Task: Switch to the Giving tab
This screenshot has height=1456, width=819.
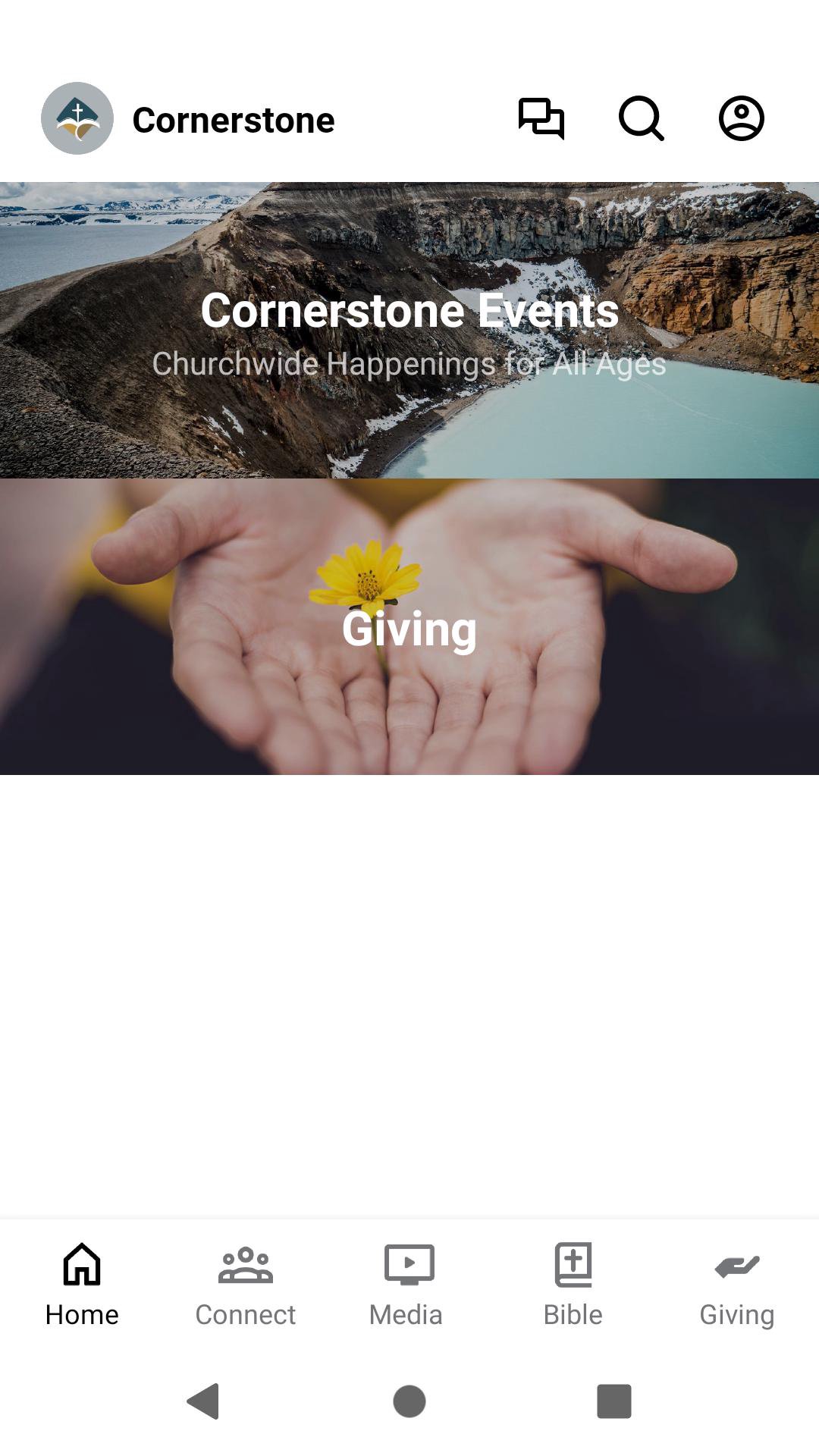Action: pos(736,1285)
